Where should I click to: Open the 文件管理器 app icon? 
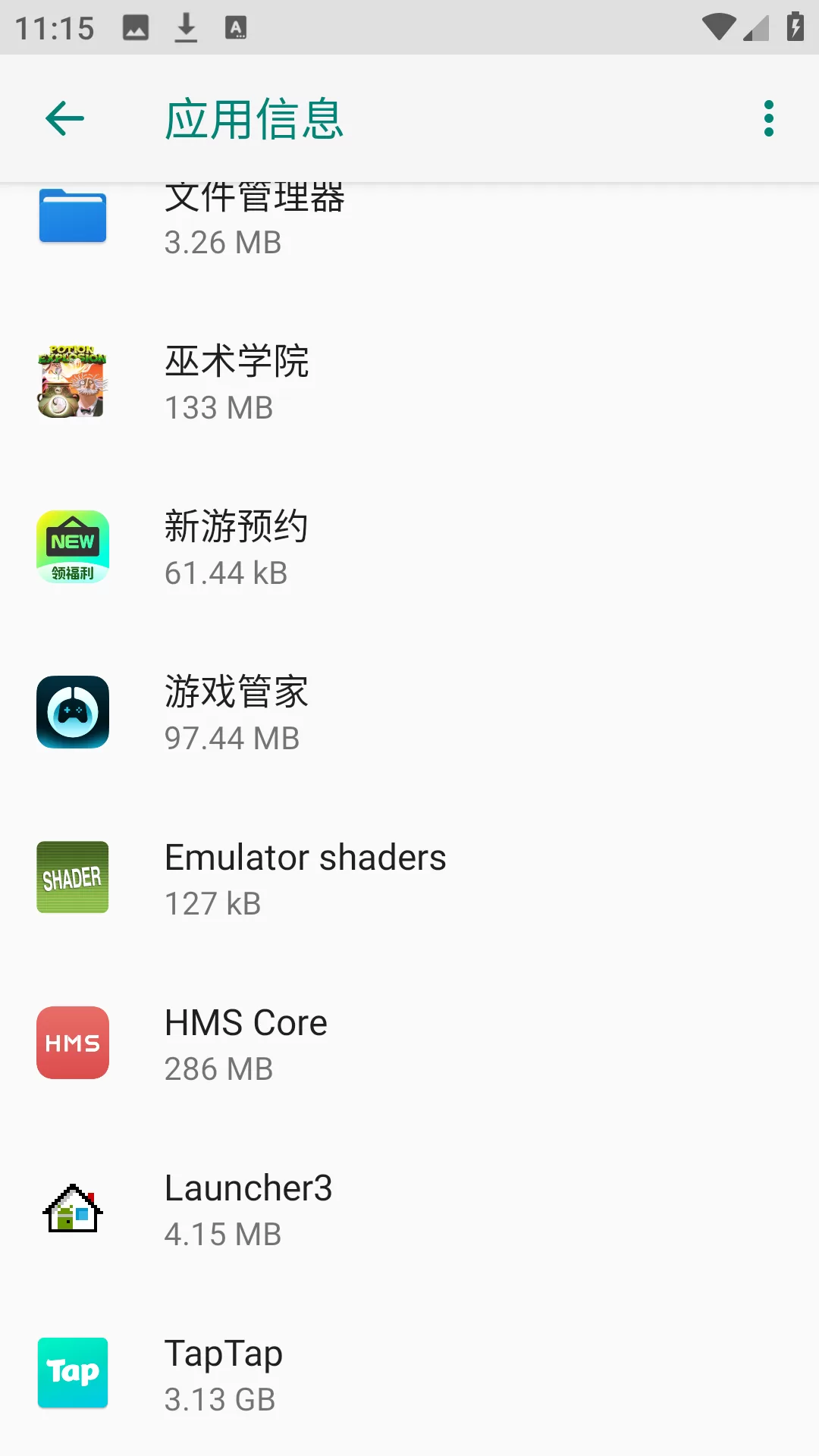(x=72, y=216)
